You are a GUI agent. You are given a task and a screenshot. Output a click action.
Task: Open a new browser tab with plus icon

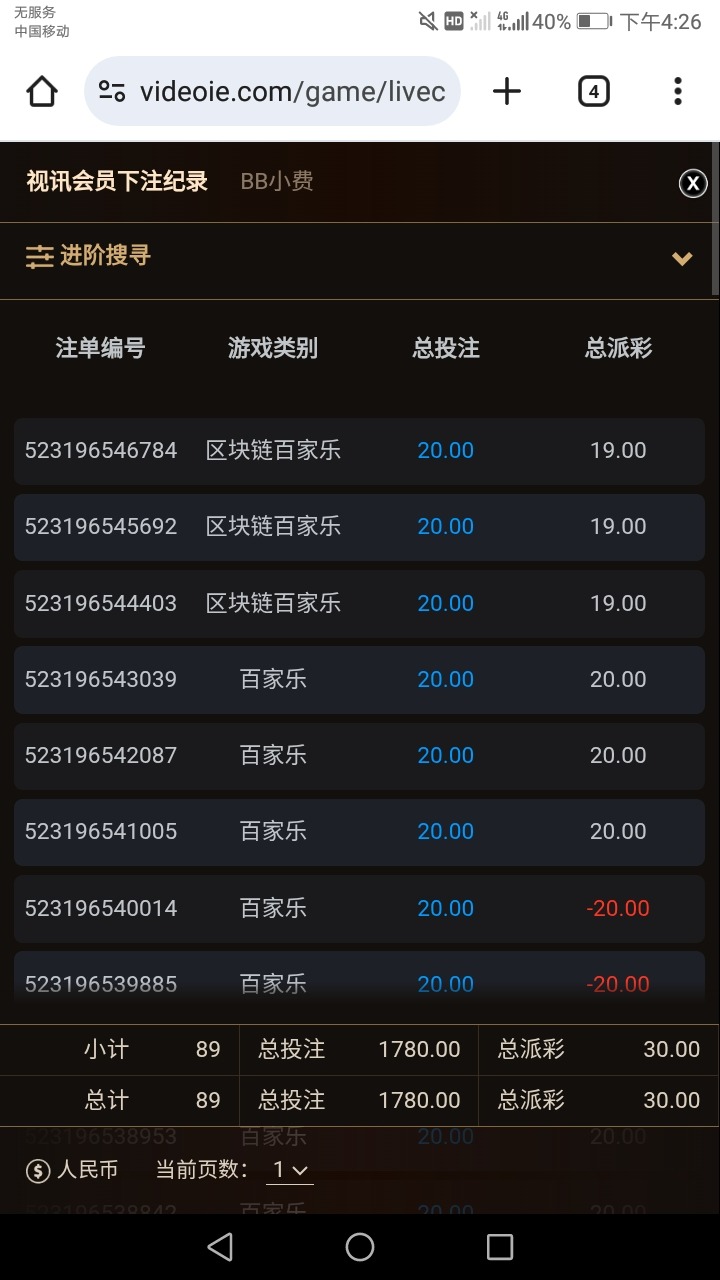pyautogui.click(x=506, y=91)
